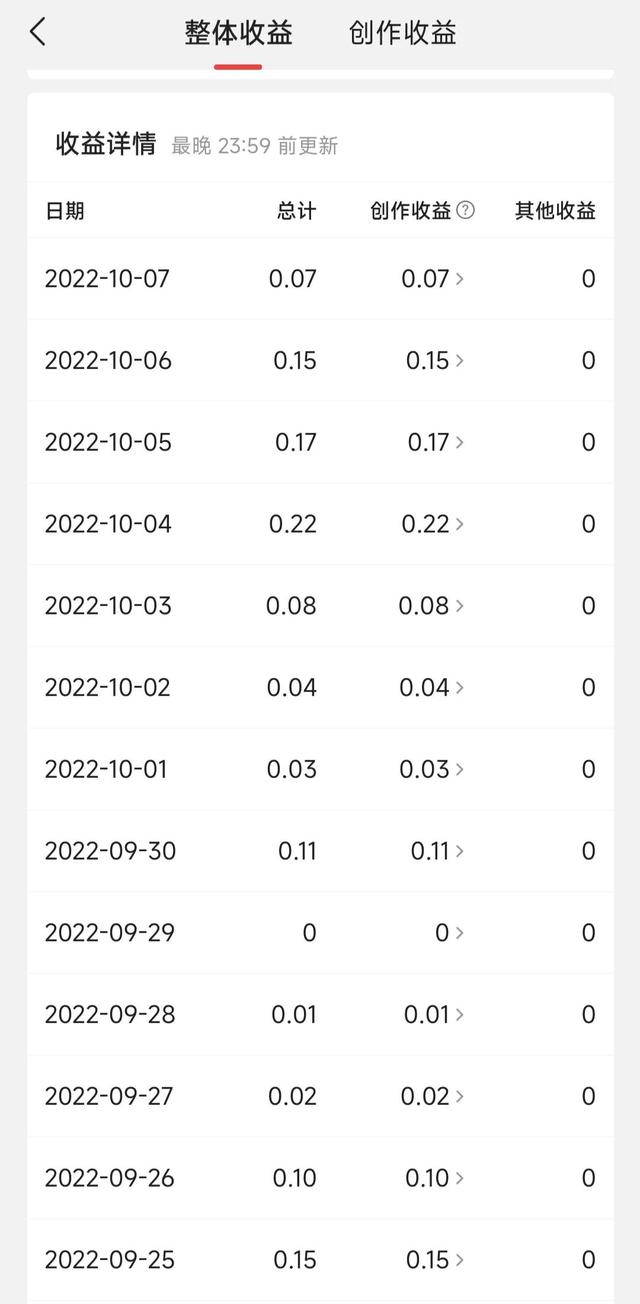Open the 创作收益 help question-mark icon

click(x=465, y=210)
